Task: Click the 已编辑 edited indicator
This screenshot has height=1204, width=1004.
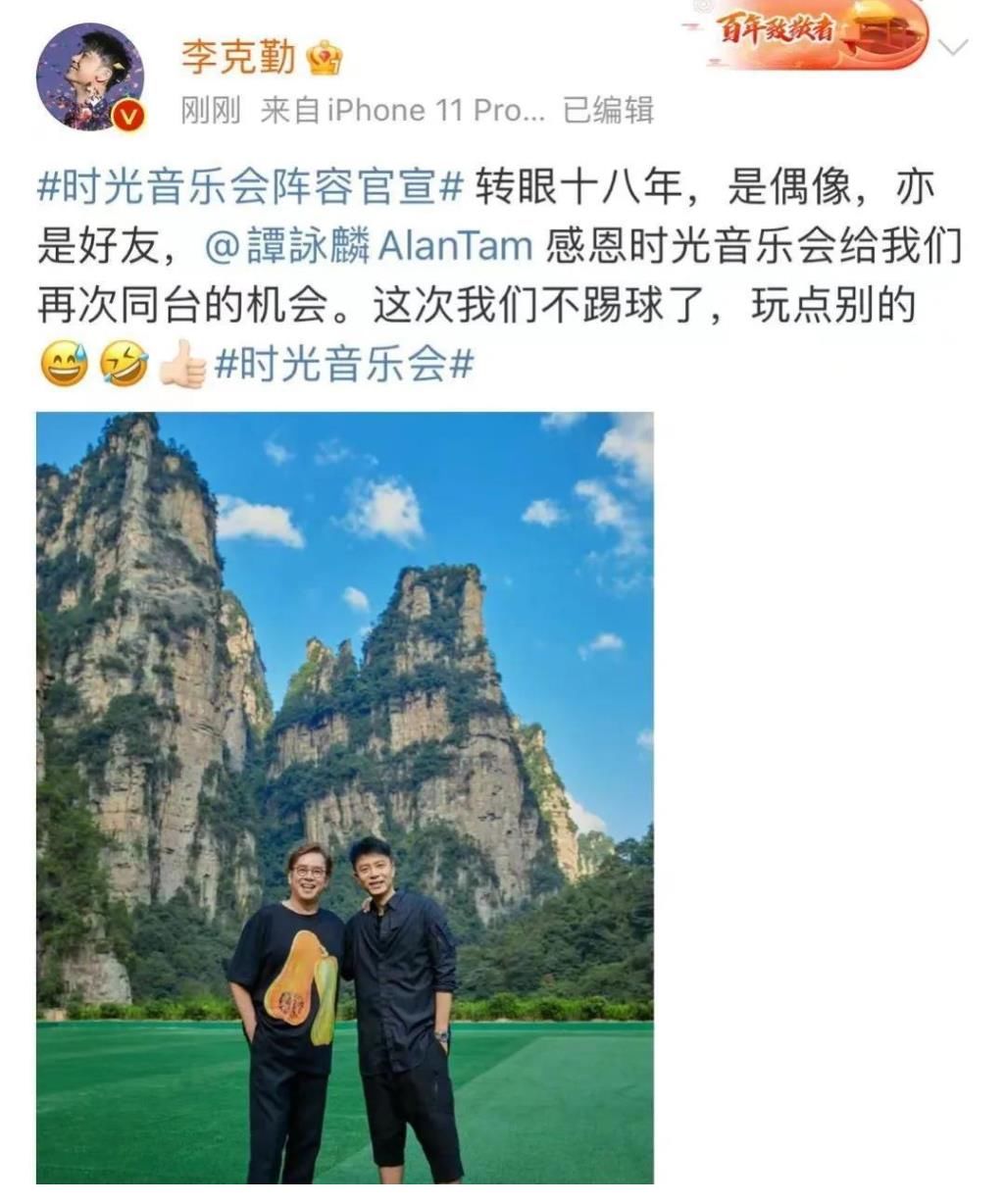Action: click(x=611, y=111)
